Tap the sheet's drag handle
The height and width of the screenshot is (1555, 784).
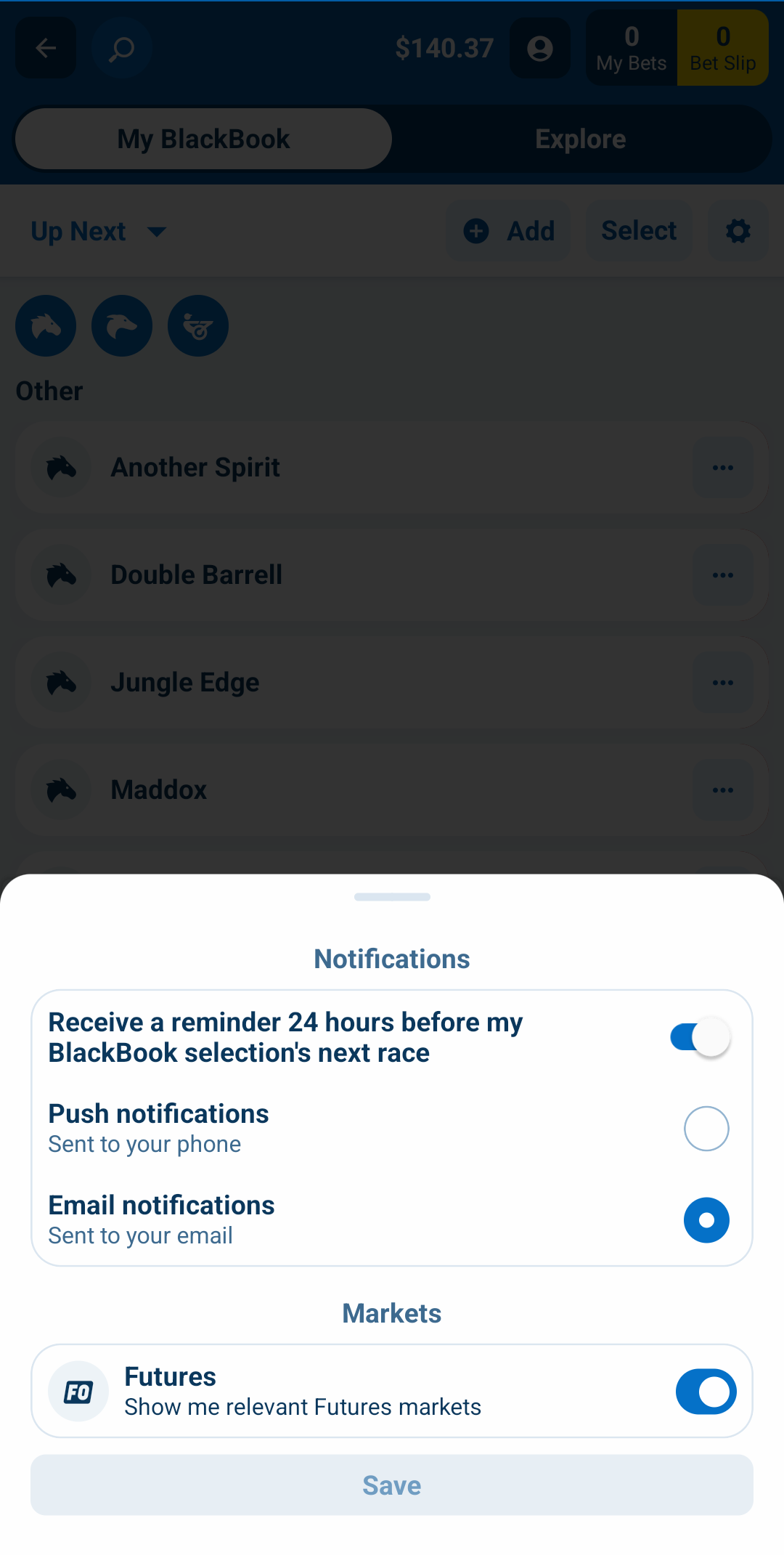tap(392, 897)
